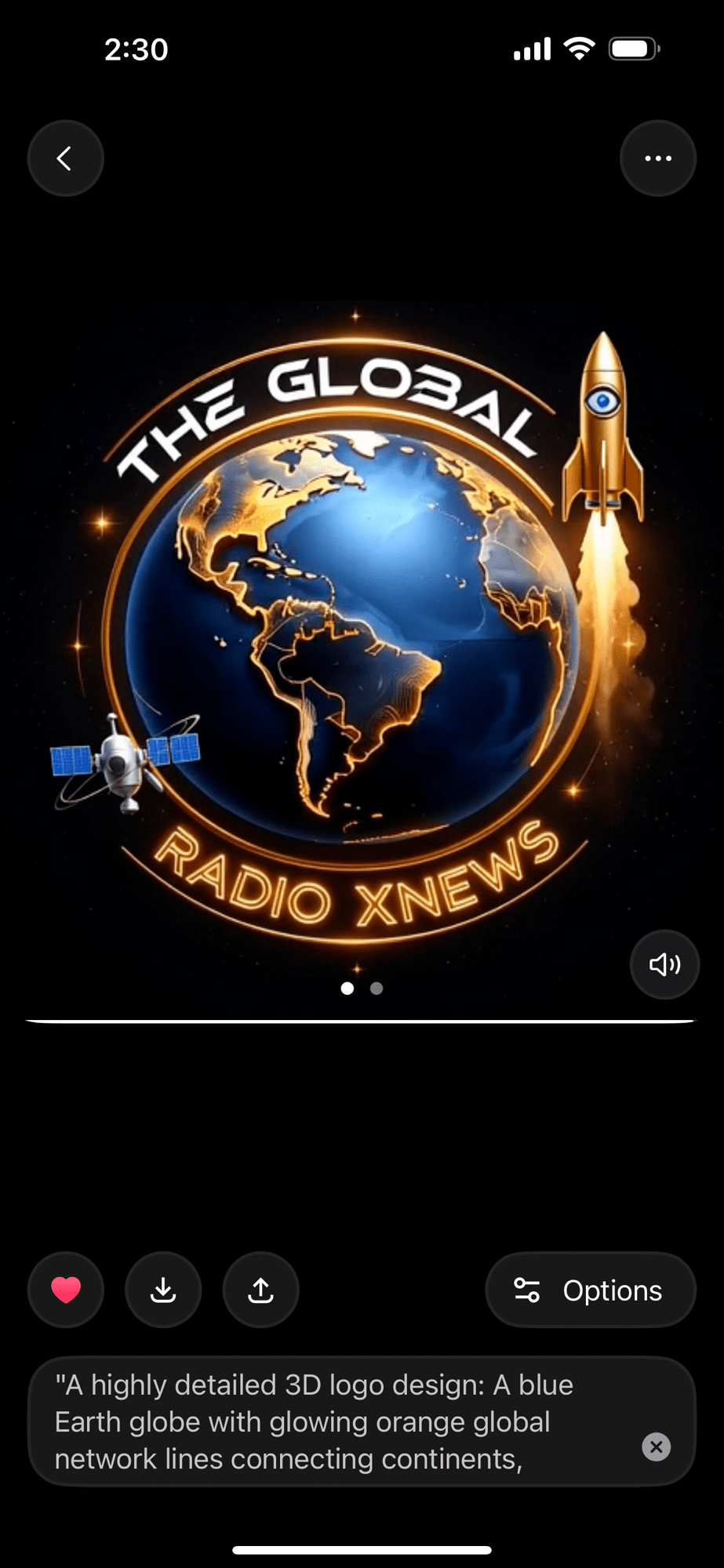Screen dimensions: 724x1568
Task: Clear the prompt text with the X
Action: click(x=656, y=1446)
